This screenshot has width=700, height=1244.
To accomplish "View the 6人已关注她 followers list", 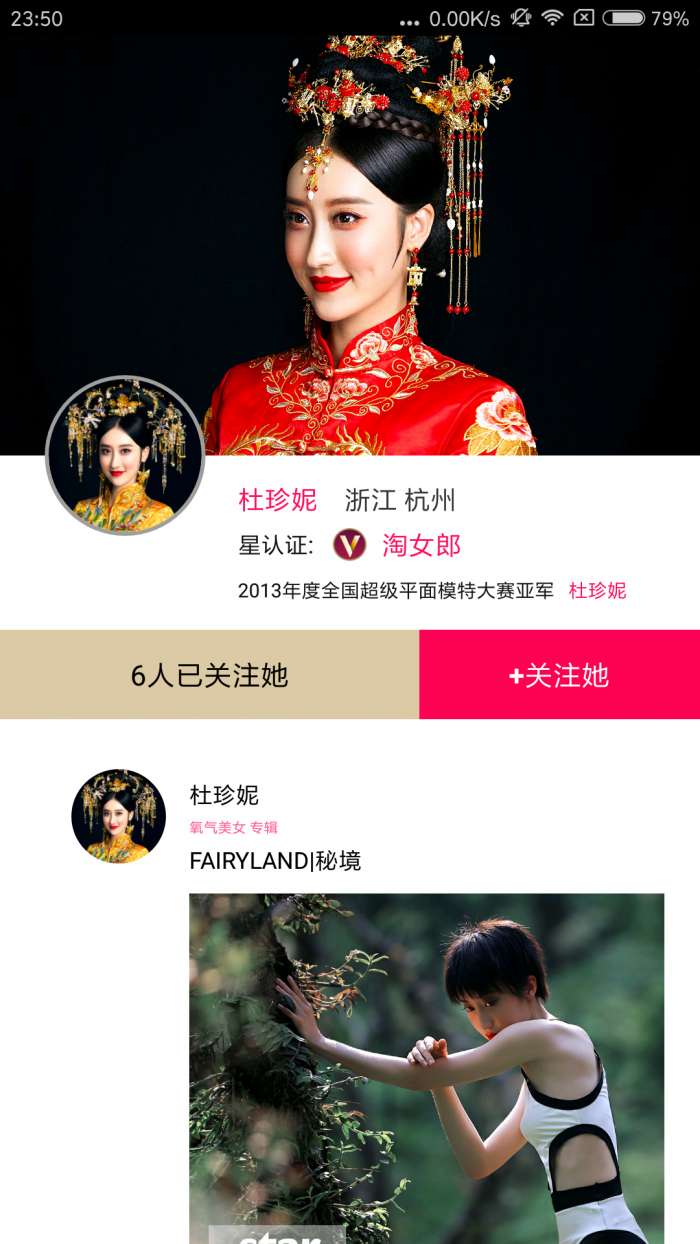I will click(209, 675).
